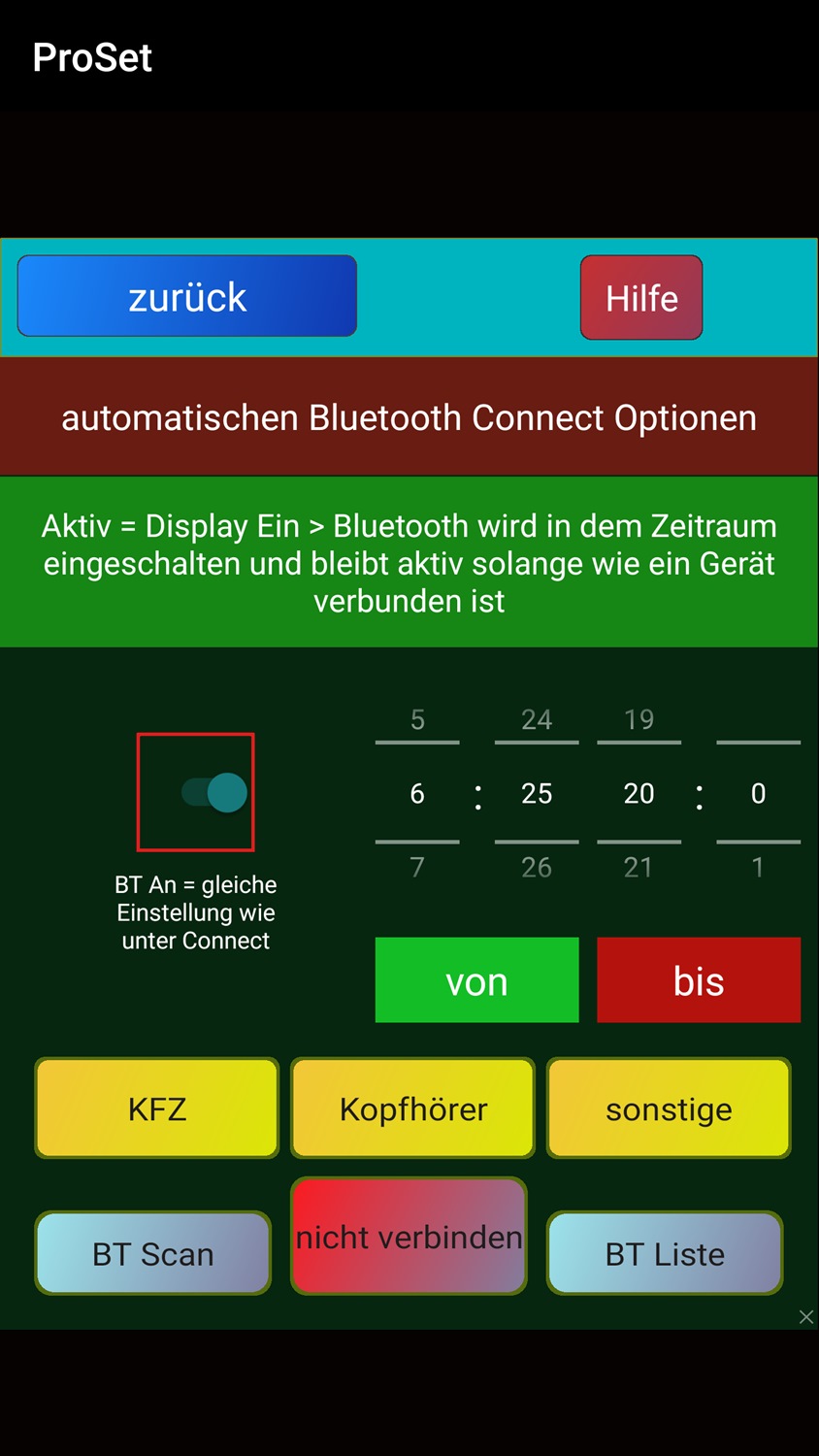Image resolution: width=819 pixels, height=1456 pixels.
Task: Open the BT Liste
Action: pyautogui.click(x=665, y=1253)
